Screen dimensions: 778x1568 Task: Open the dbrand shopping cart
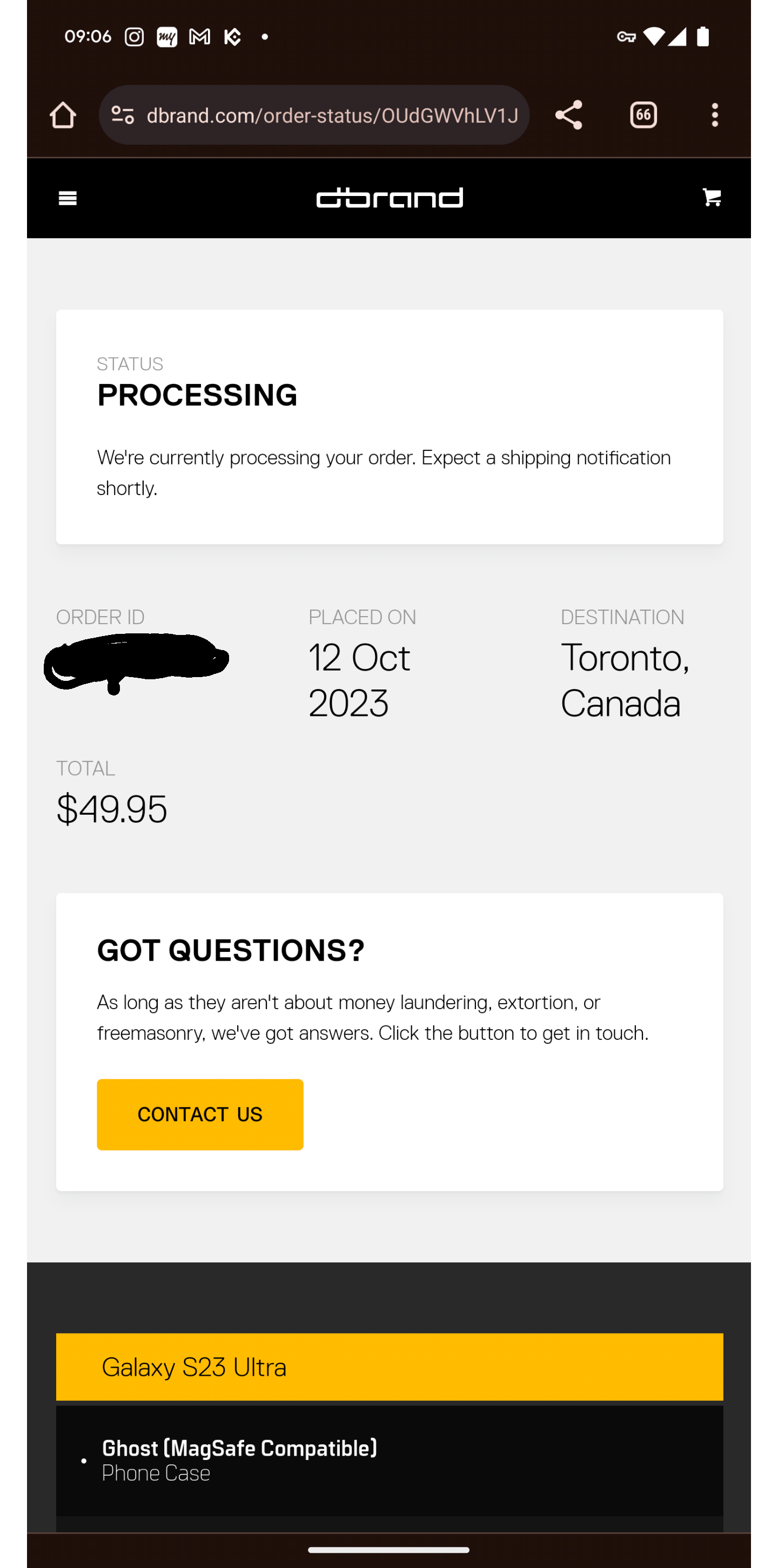click(711, 197)
